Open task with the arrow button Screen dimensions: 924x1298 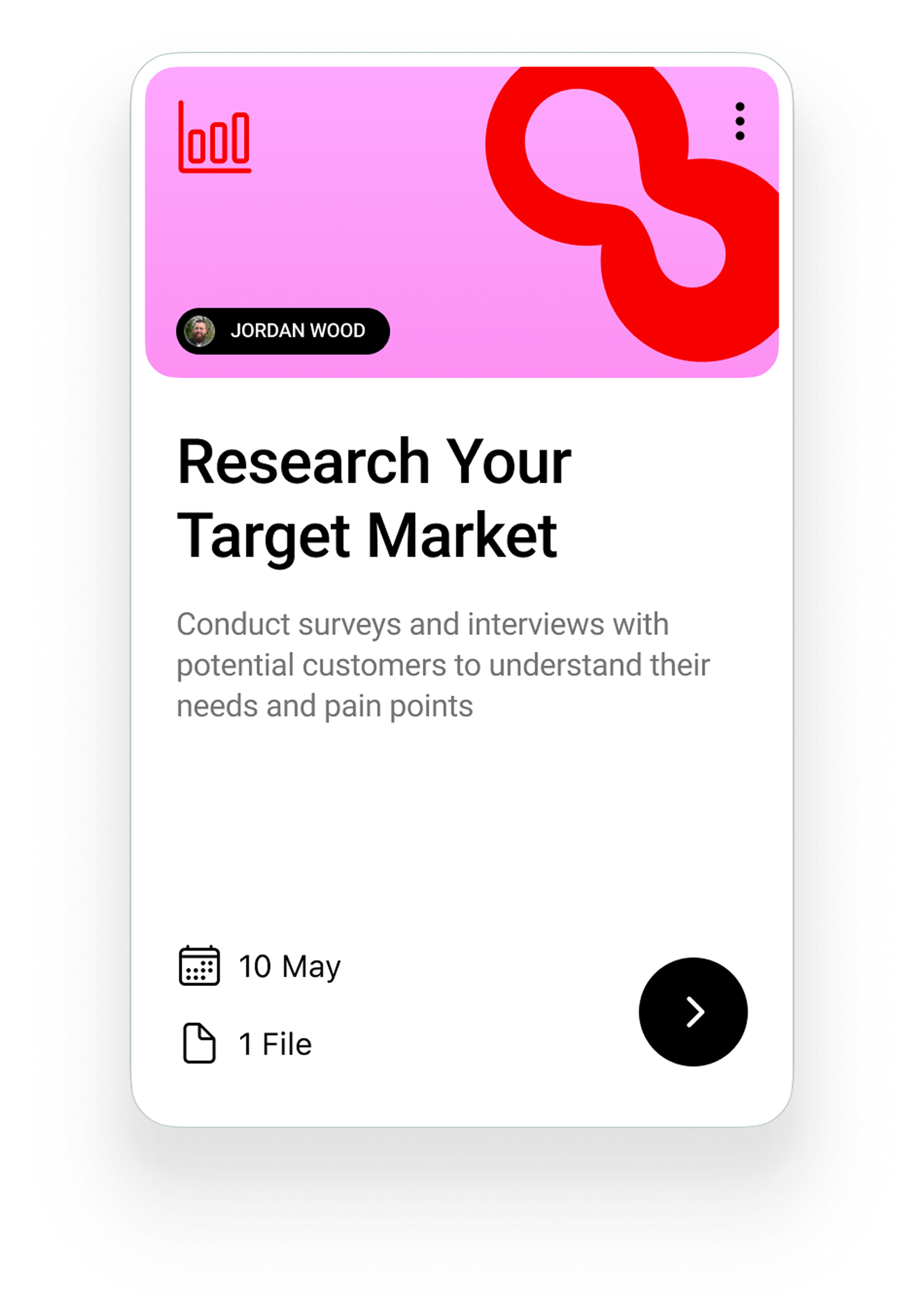pos(693,1011)
